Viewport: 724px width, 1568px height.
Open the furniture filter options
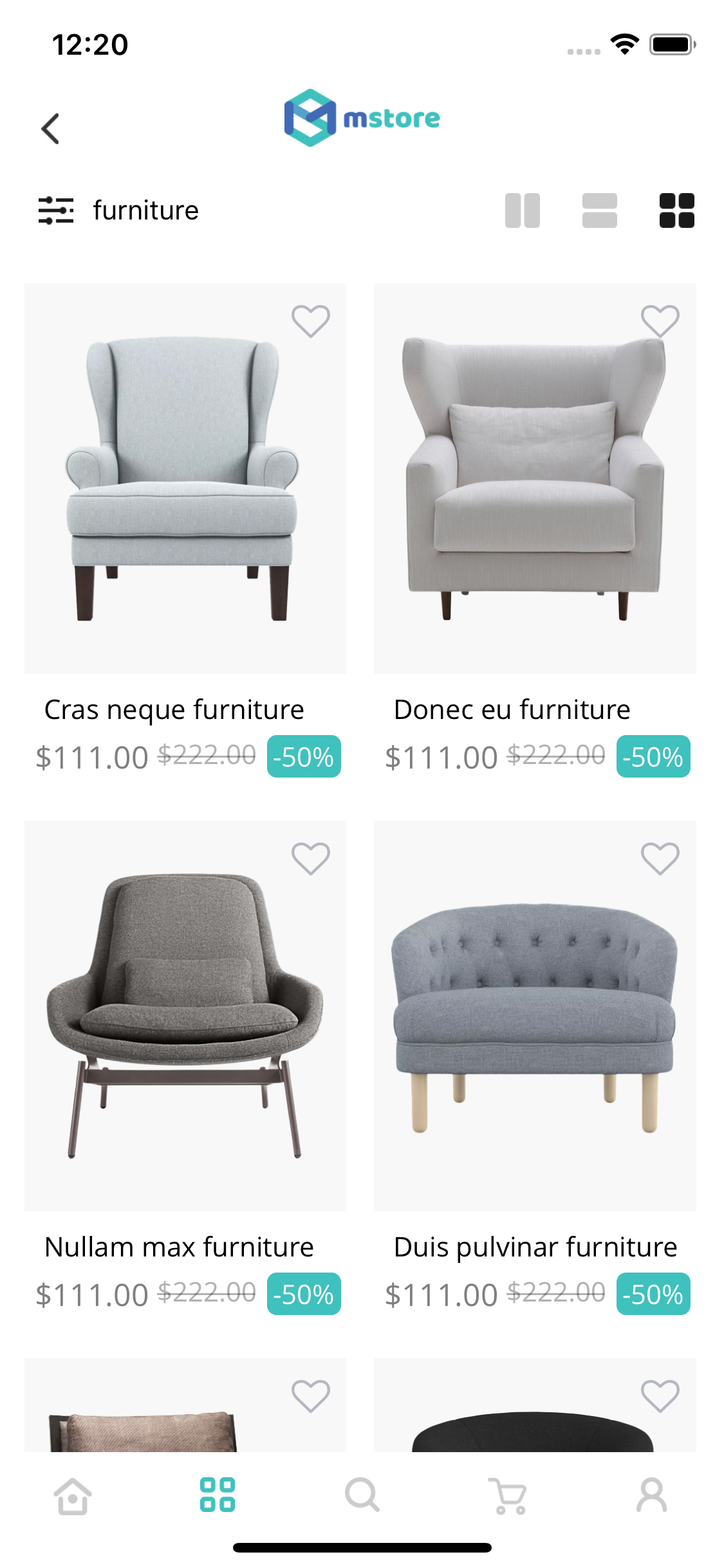point(56,210)
